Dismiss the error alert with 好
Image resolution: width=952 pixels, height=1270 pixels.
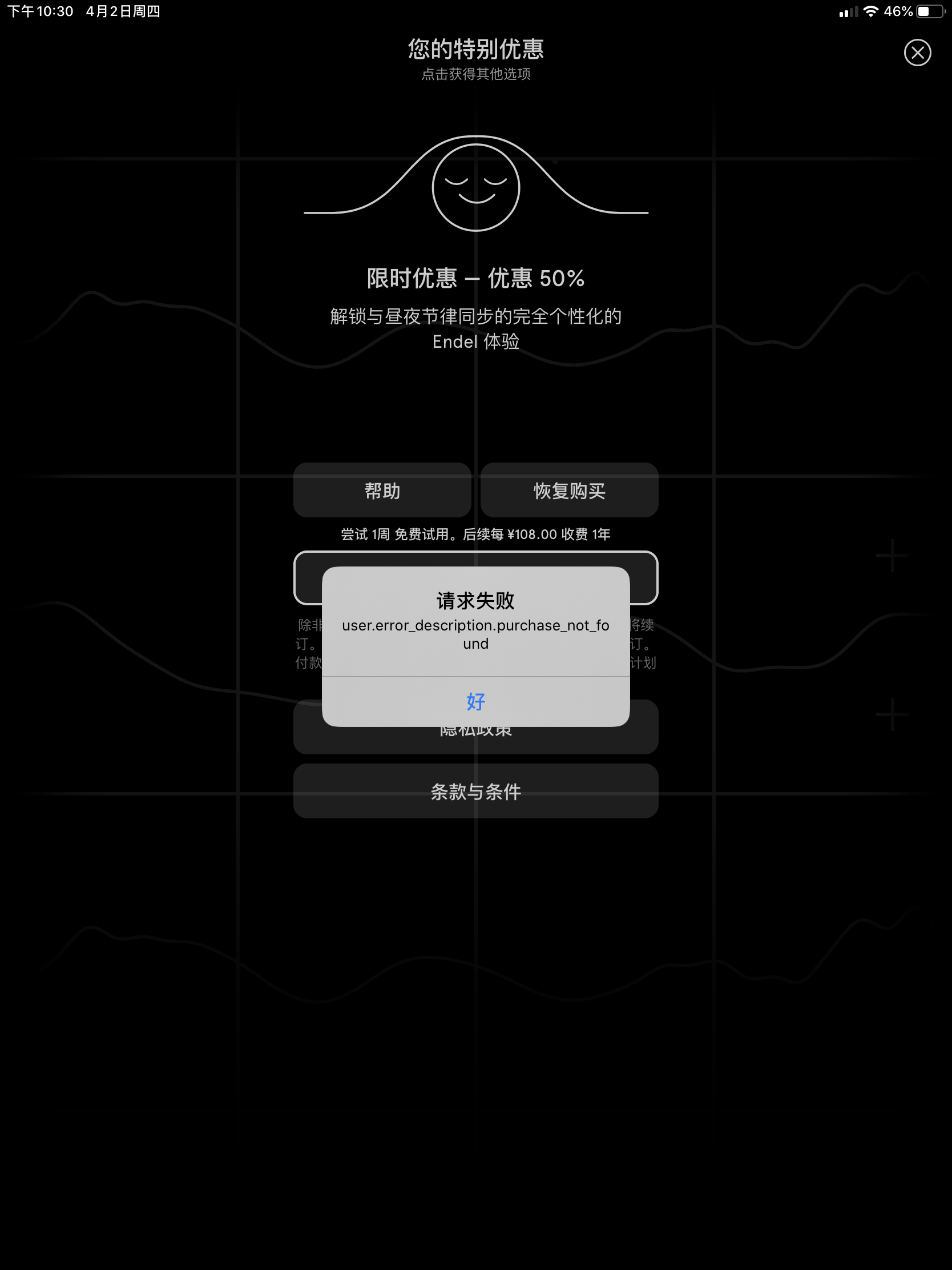pyautogui.click(x=475, y=701)
